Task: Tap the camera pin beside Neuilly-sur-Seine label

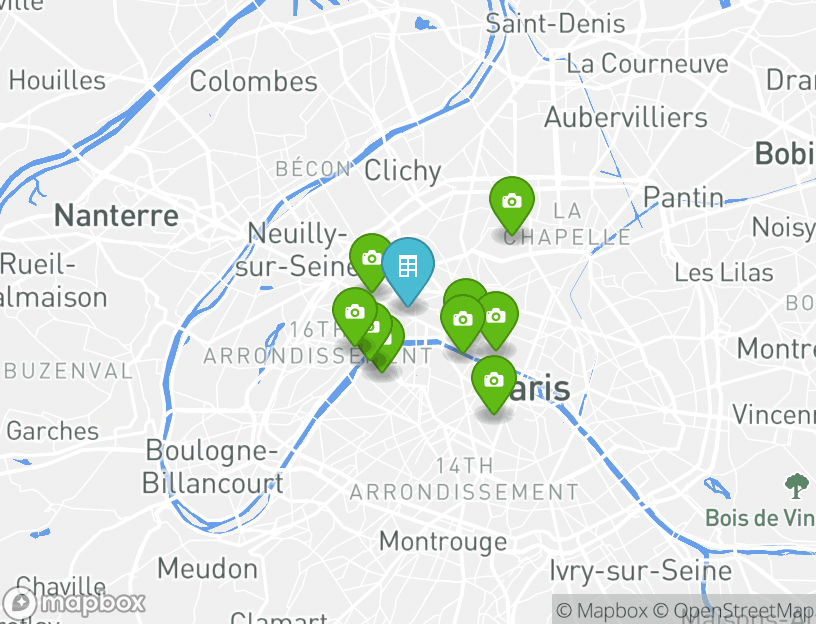Action: 370,258
